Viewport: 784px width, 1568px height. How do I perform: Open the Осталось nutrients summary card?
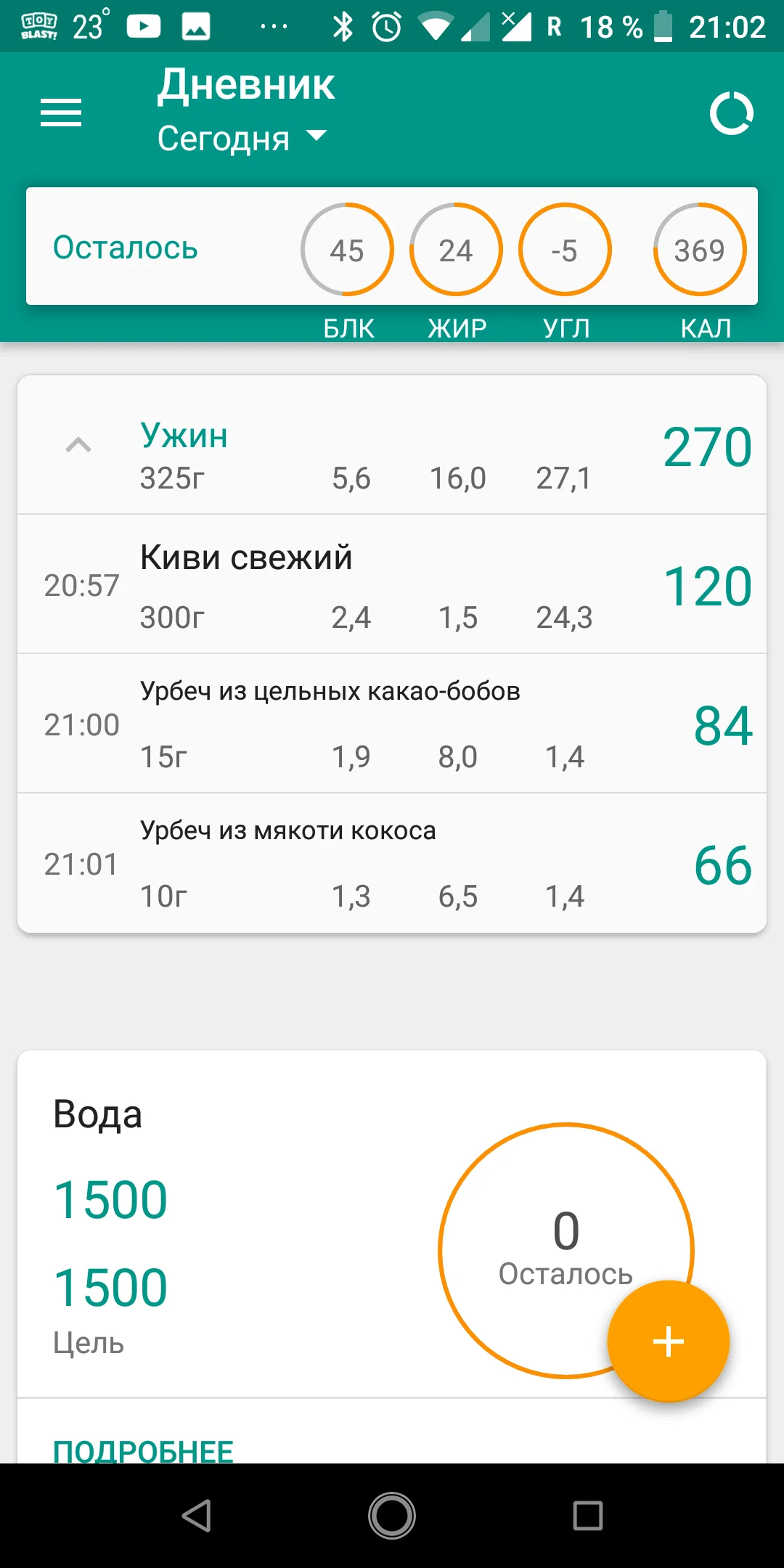[392, 247]
